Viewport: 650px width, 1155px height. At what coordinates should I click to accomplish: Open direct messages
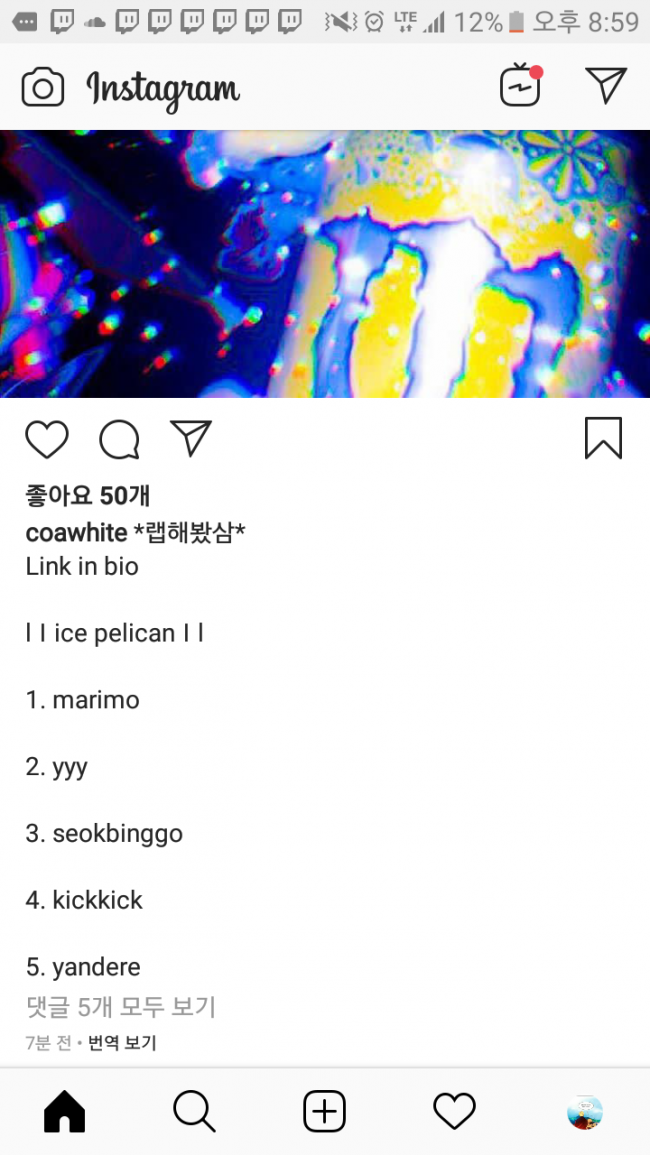606,86
